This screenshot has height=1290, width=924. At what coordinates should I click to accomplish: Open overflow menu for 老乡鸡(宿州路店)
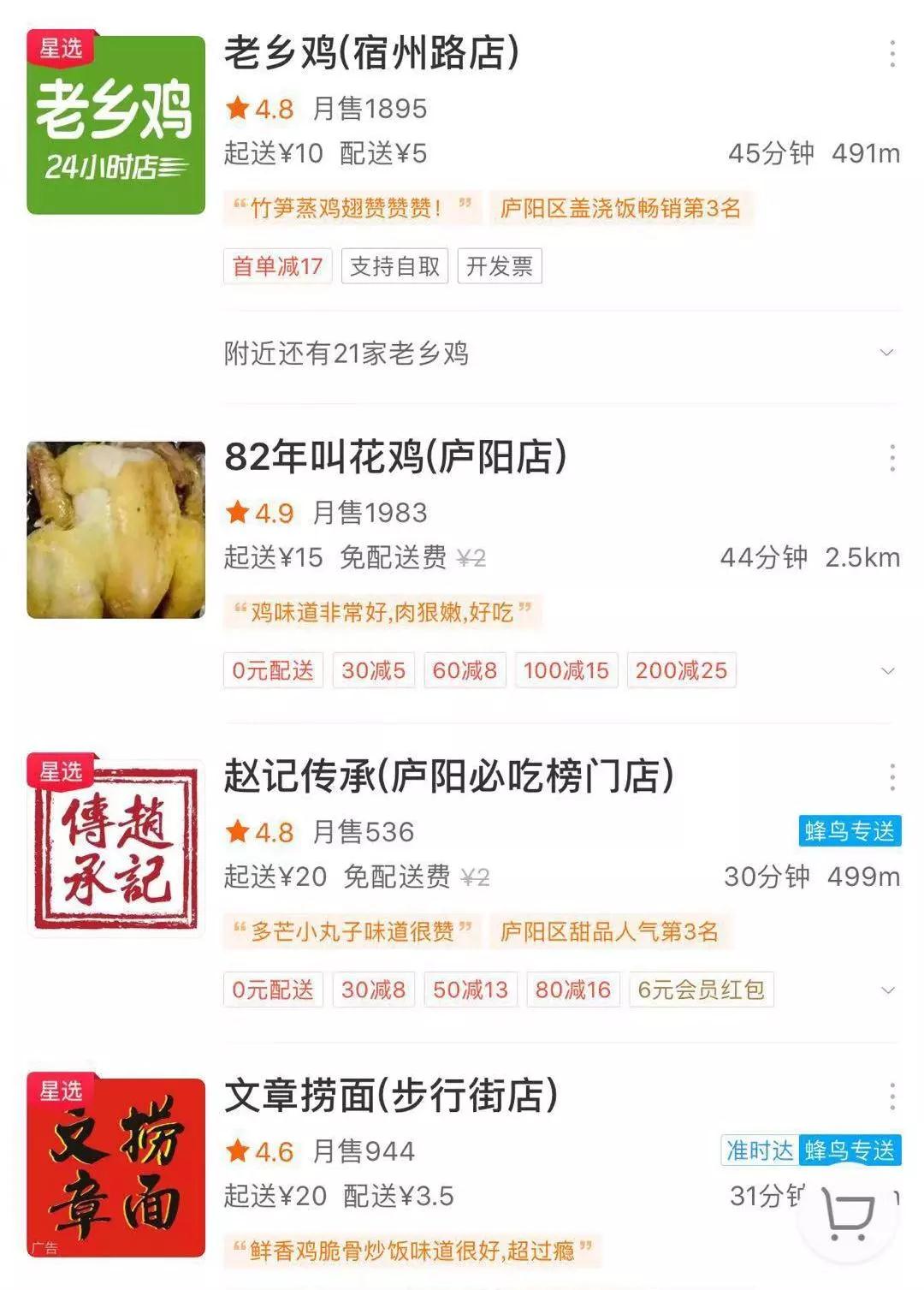pos(891,54)
